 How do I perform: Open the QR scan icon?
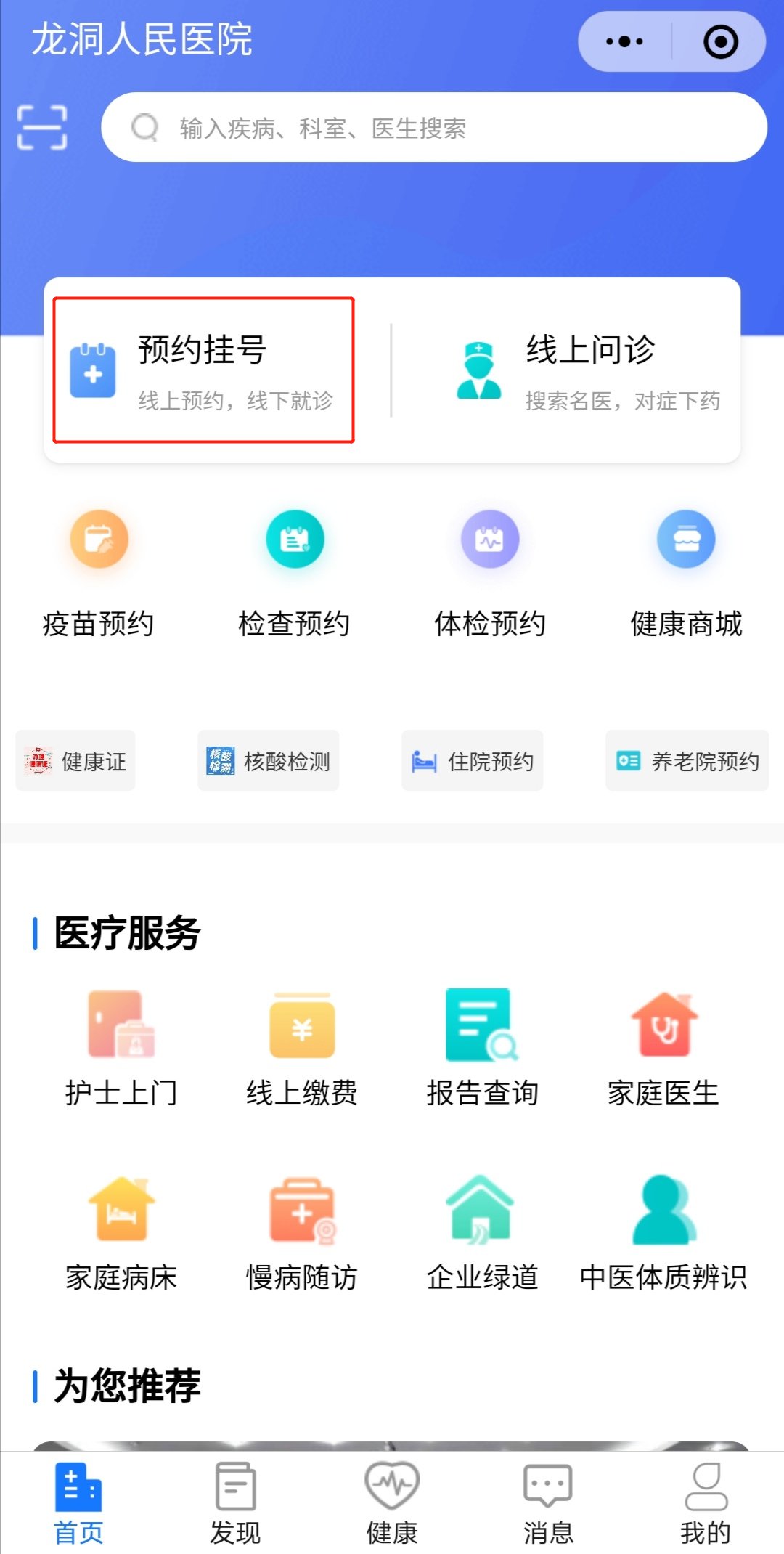[42, 127]
